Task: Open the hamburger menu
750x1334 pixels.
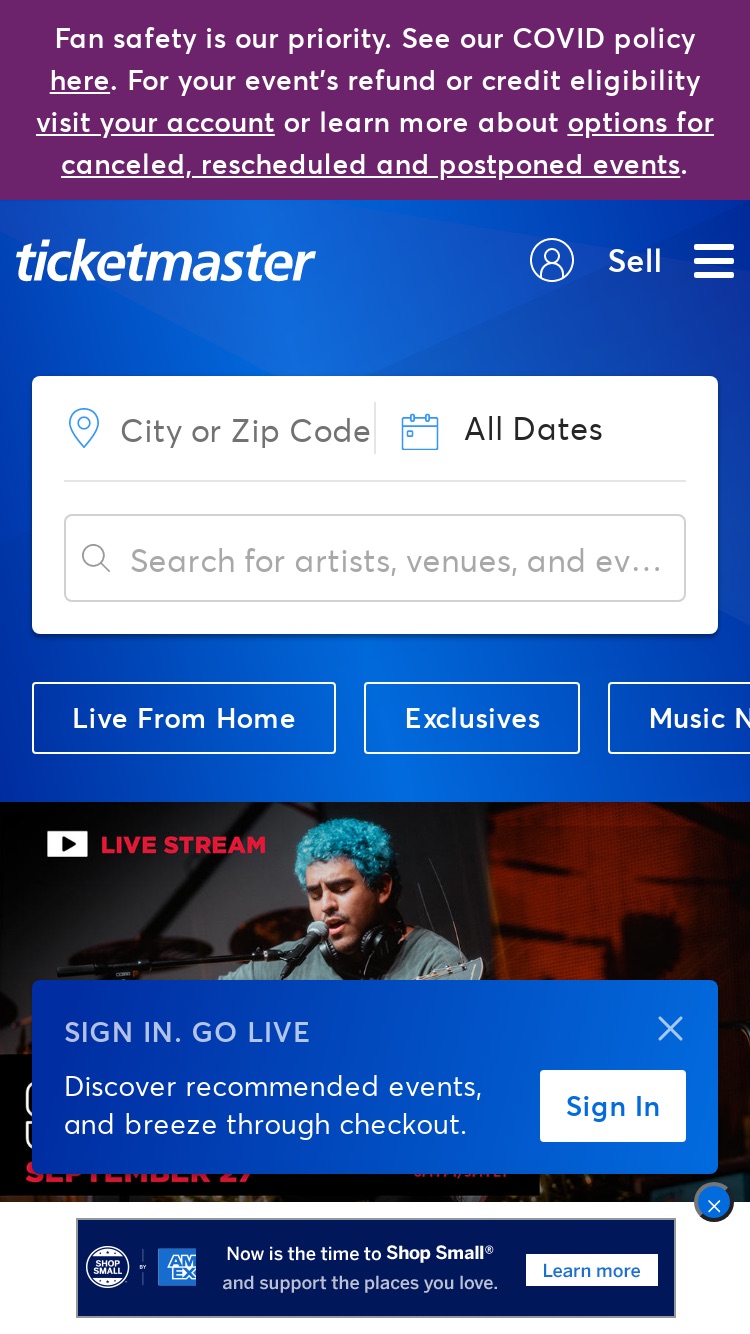Action: coord(714,261)
